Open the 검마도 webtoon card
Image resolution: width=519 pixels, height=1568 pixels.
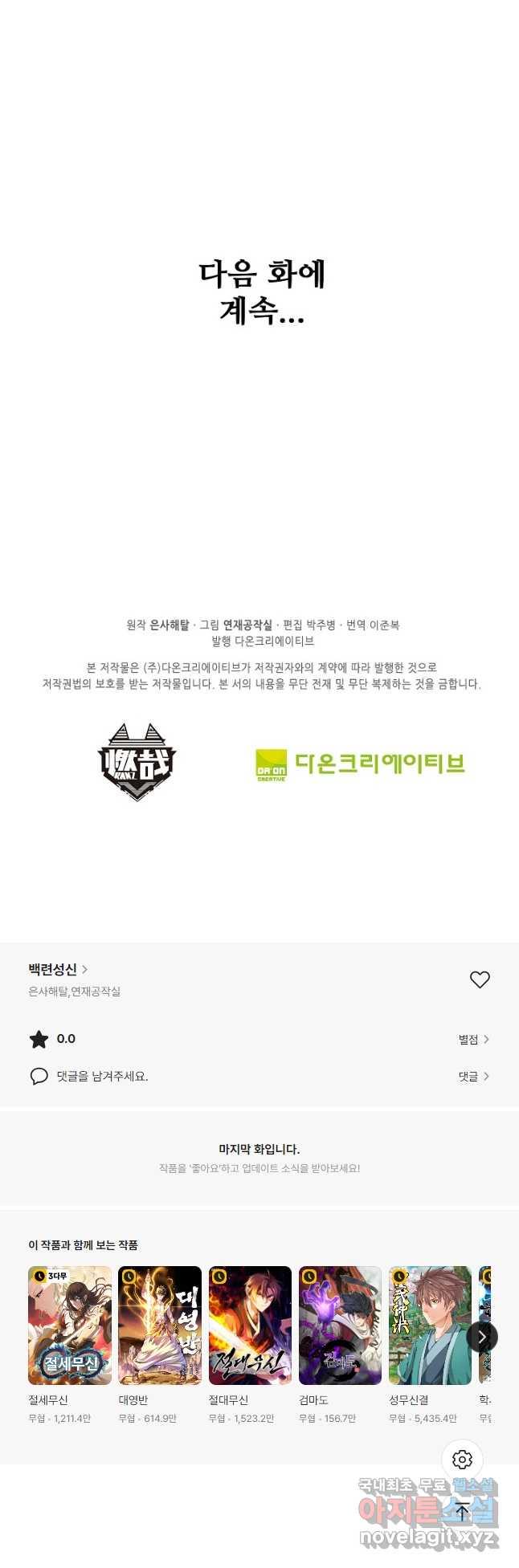click(340, 1325)
